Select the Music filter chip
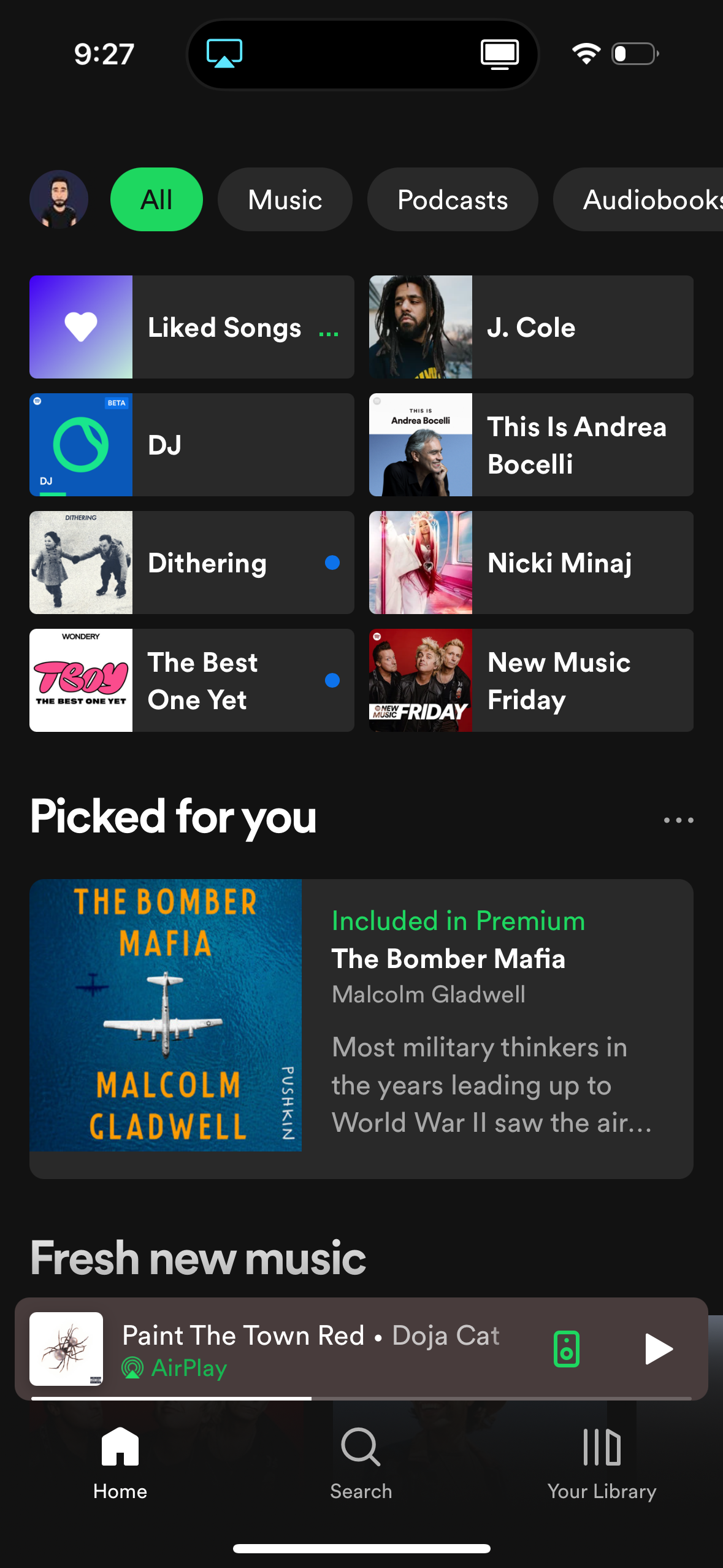 285,199
